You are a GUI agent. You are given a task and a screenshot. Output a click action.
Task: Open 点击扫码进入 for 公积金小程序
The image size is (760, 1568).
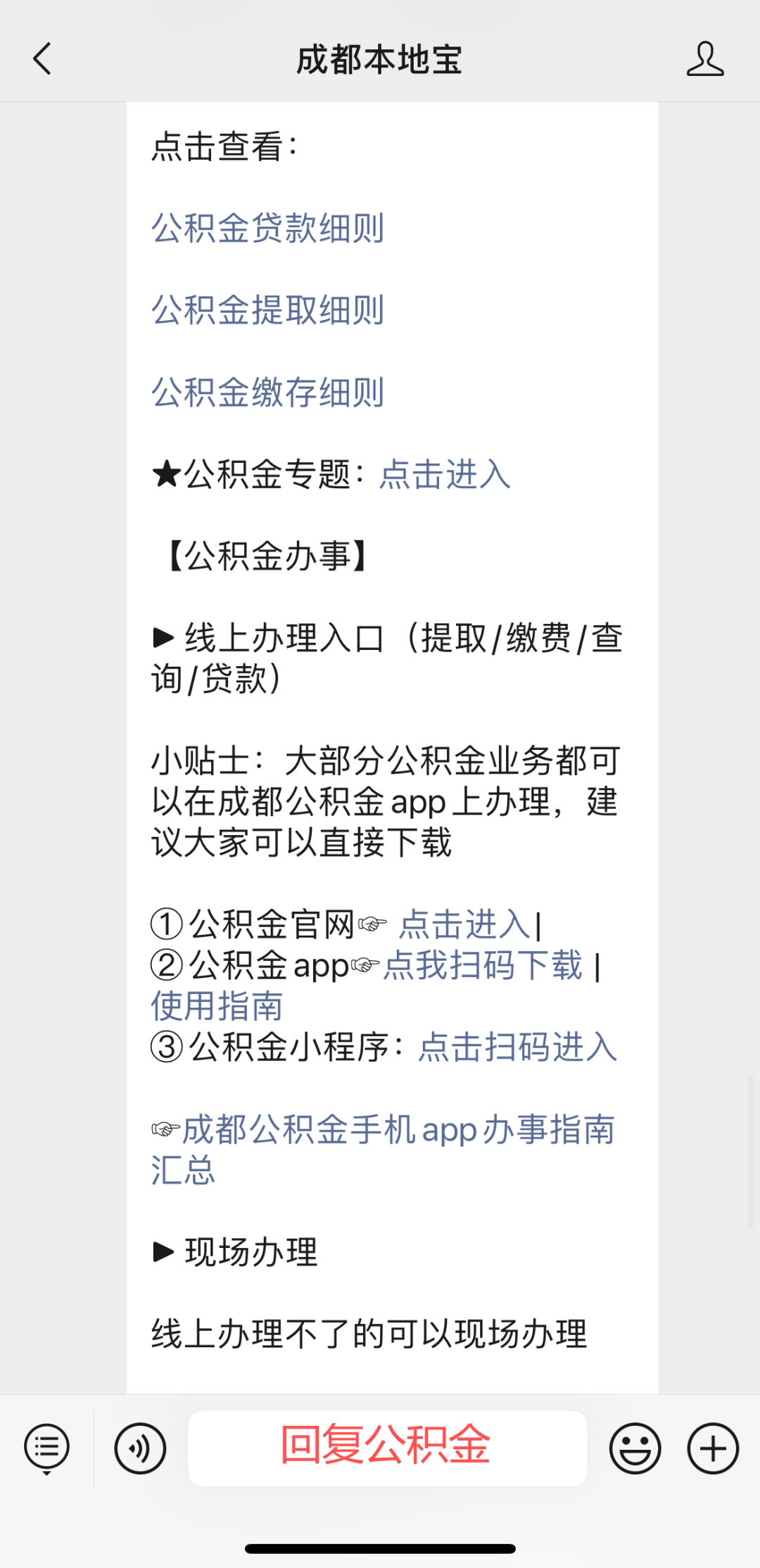(x=518, y=1047)
